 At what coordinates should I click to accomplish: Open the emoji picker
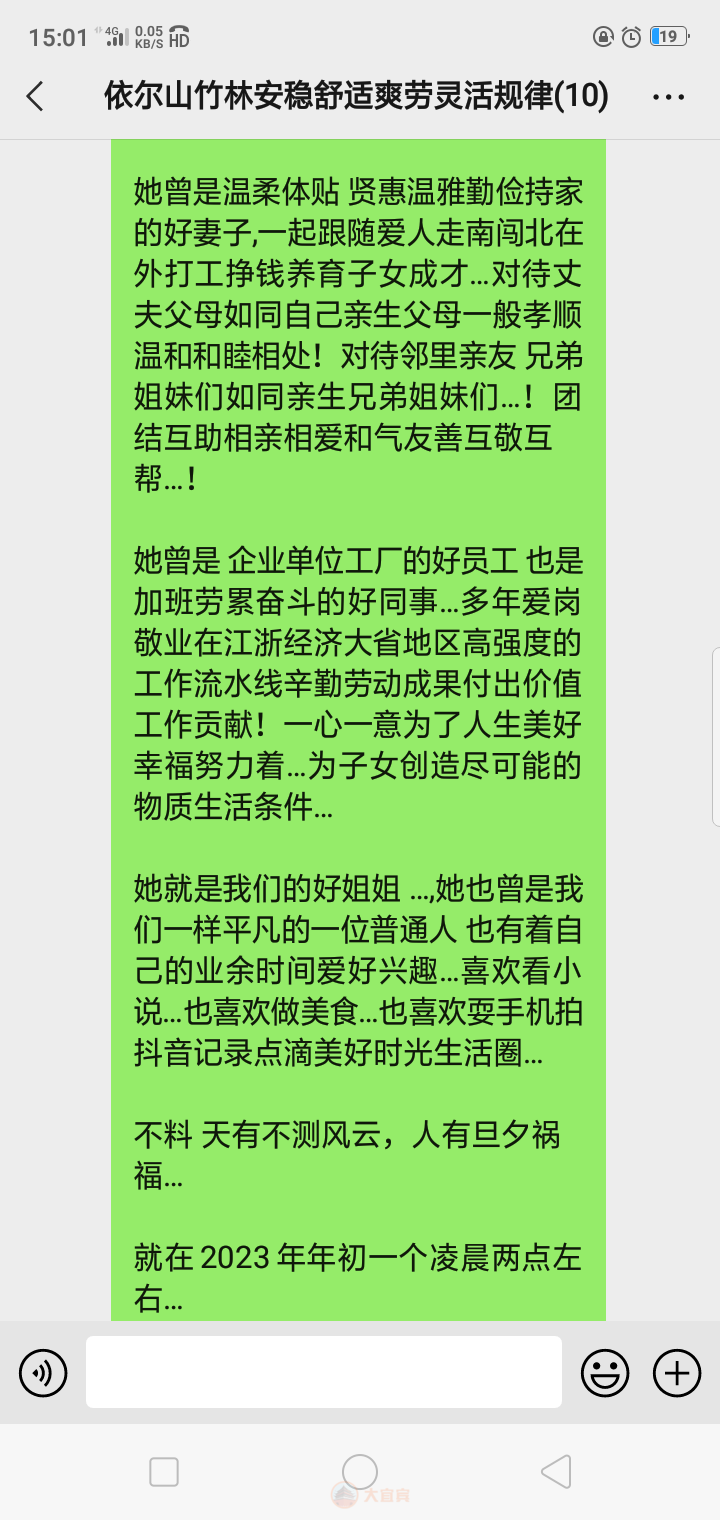[x=605, y=1372]
